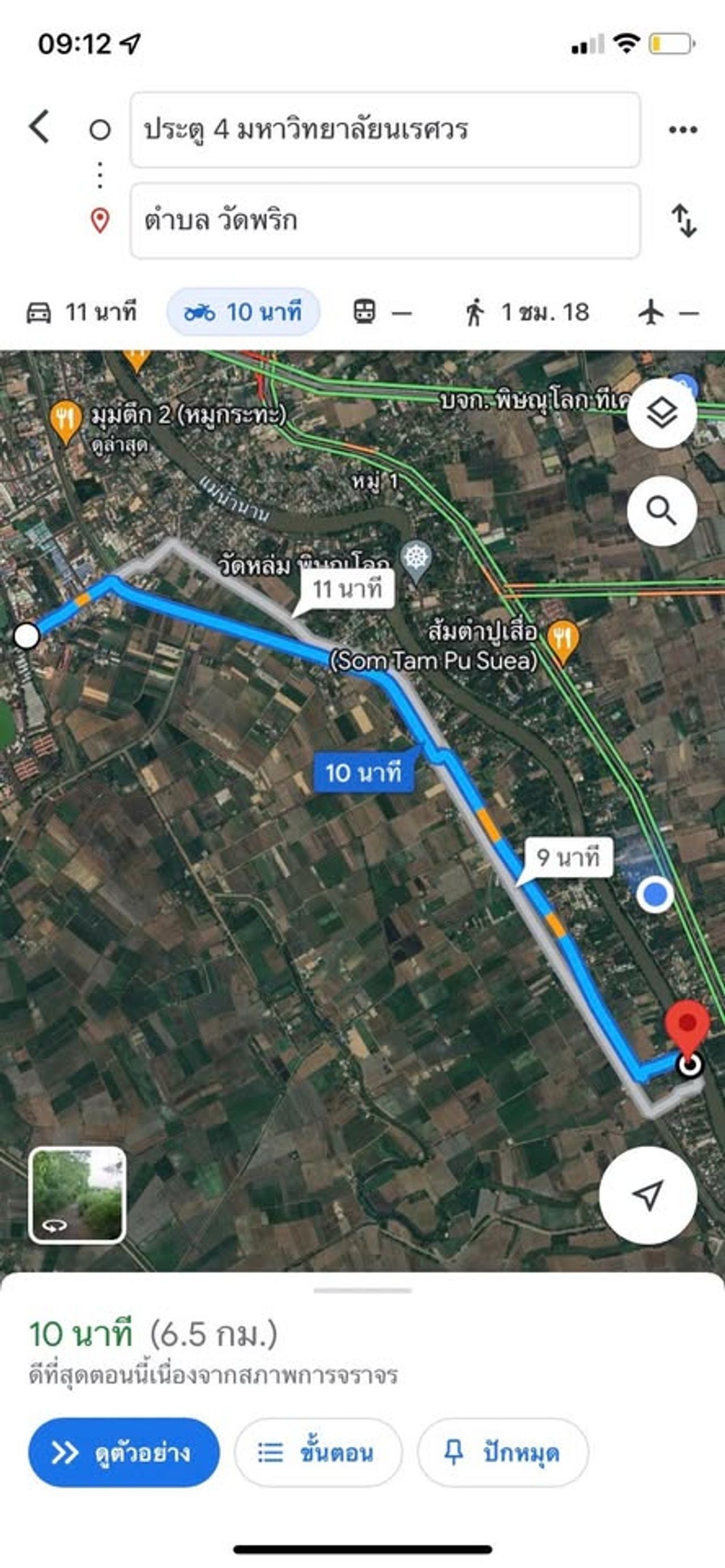Viewport: 725px width, 1568px height.
Task: Open the Street View thumbnail
Action: point(77,1195)
